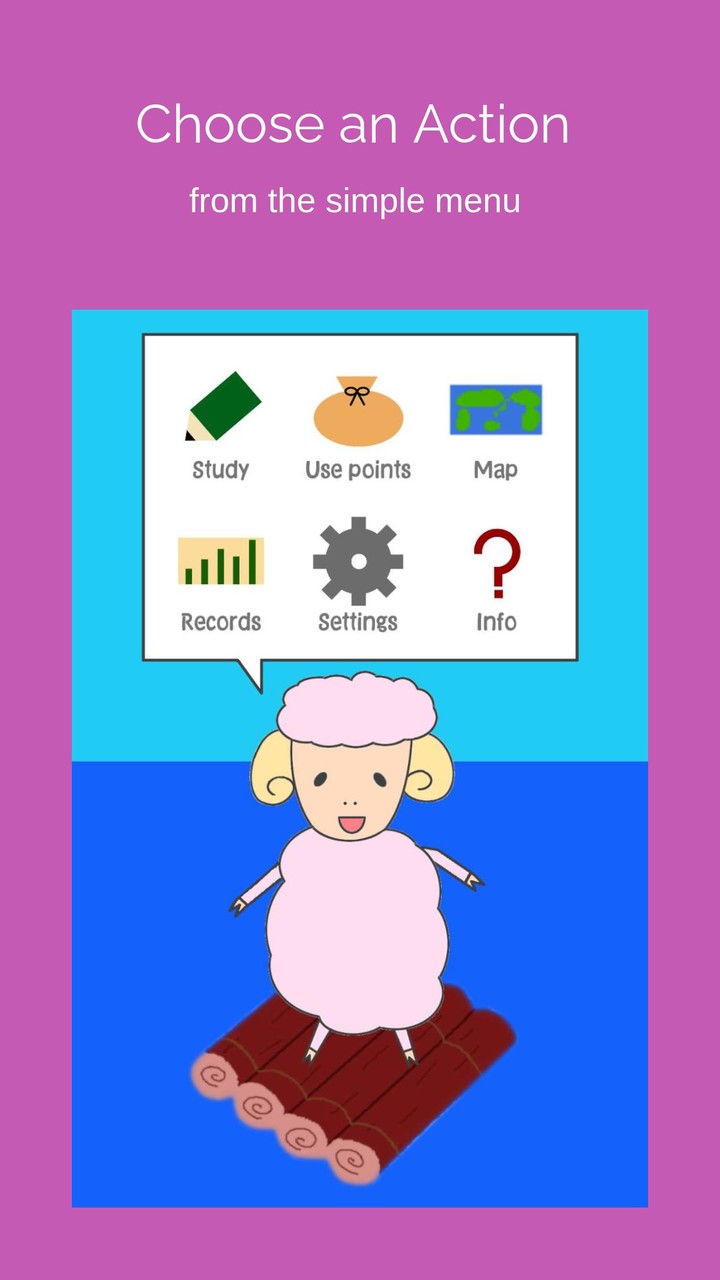Click the Use points text label

[x=358, y=469]
